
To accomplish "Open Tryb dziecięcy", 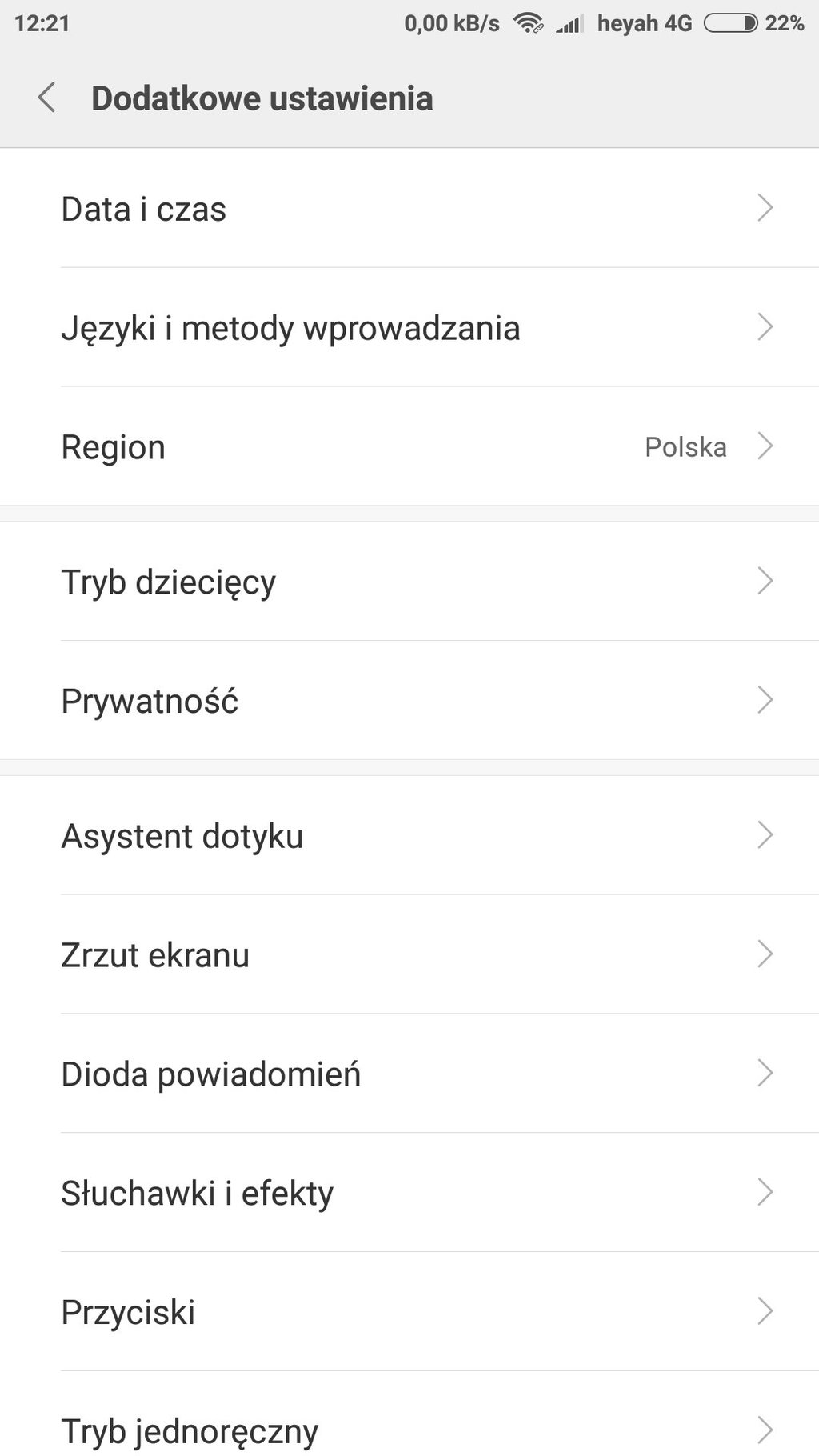I will (x=409, y=581).
